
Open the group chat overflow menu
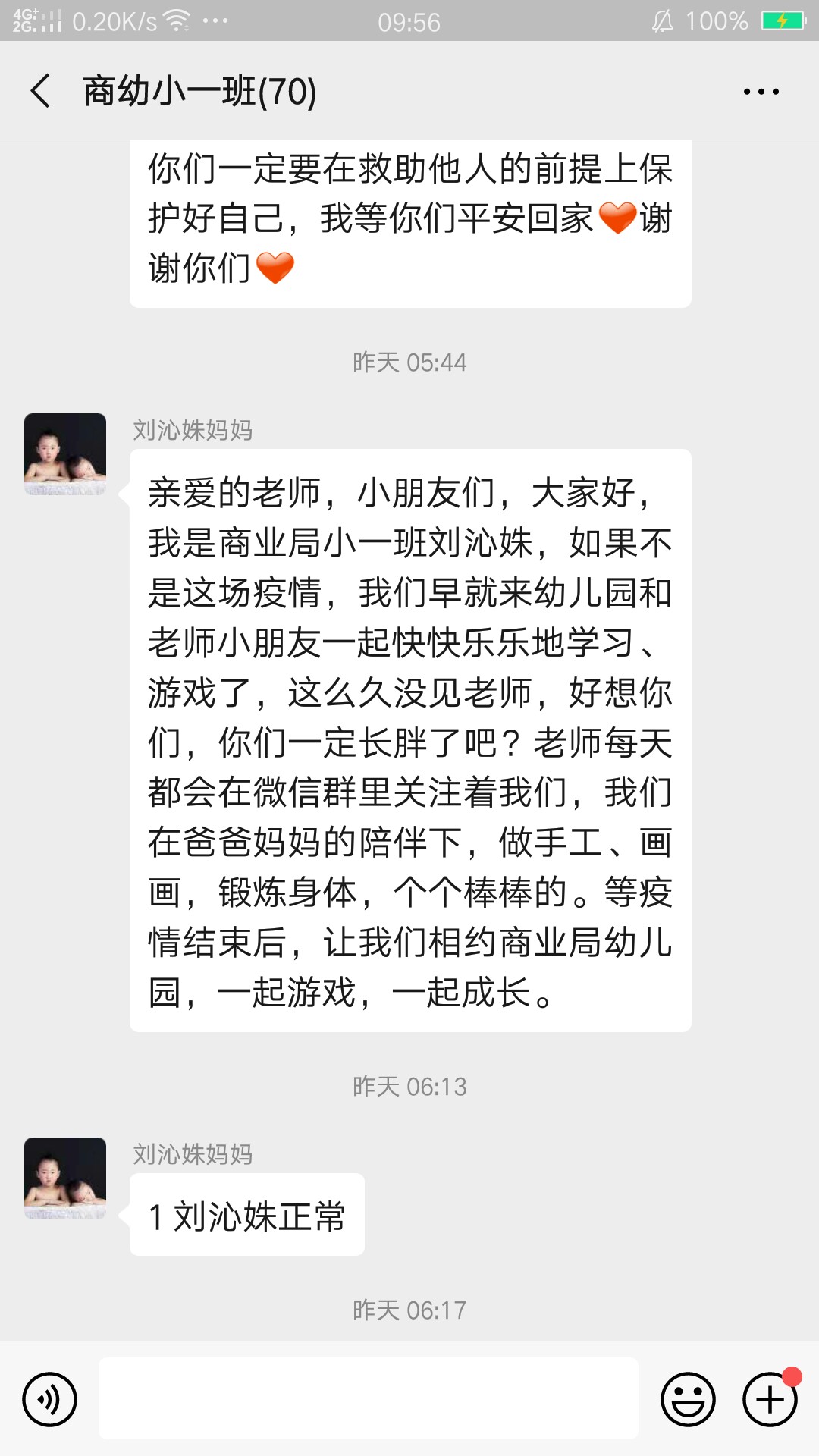click(761, 92)
